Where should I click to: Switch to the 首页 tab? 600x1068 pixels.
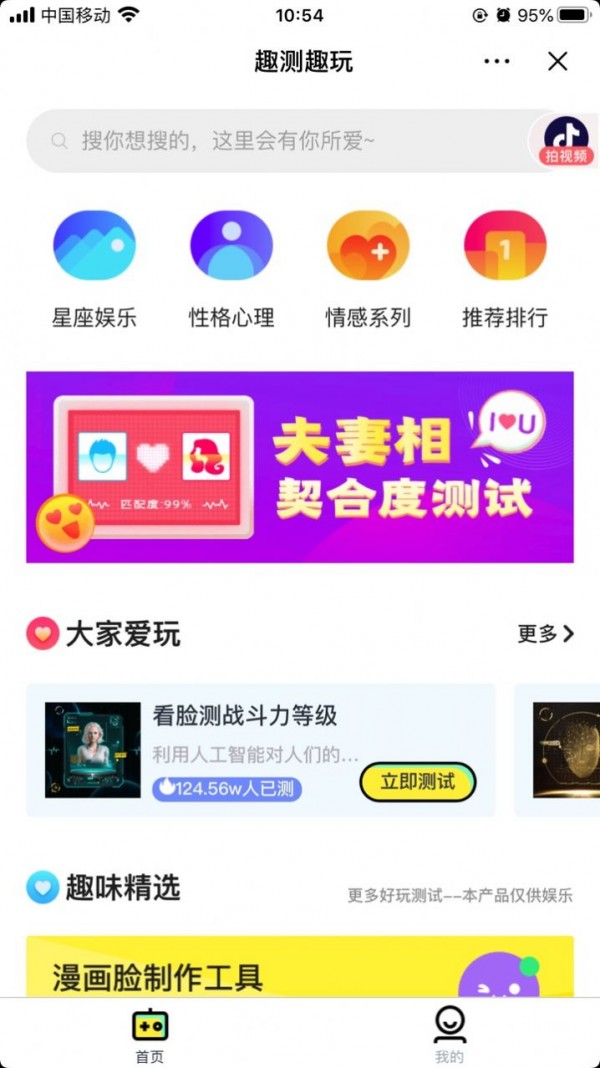click(150, 1034)
